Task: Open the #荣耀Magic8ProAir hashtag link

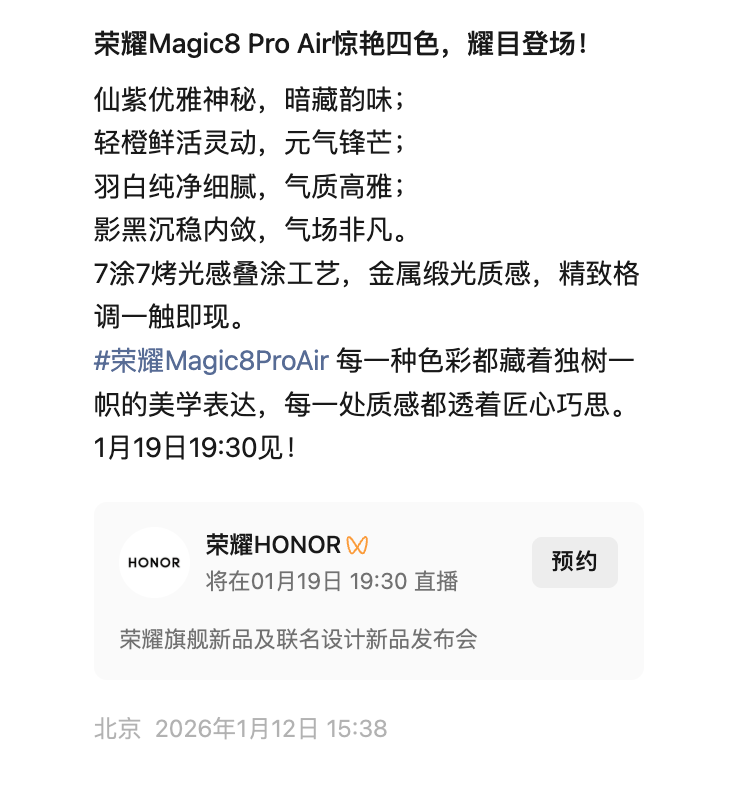Action: tap(211, 358)
